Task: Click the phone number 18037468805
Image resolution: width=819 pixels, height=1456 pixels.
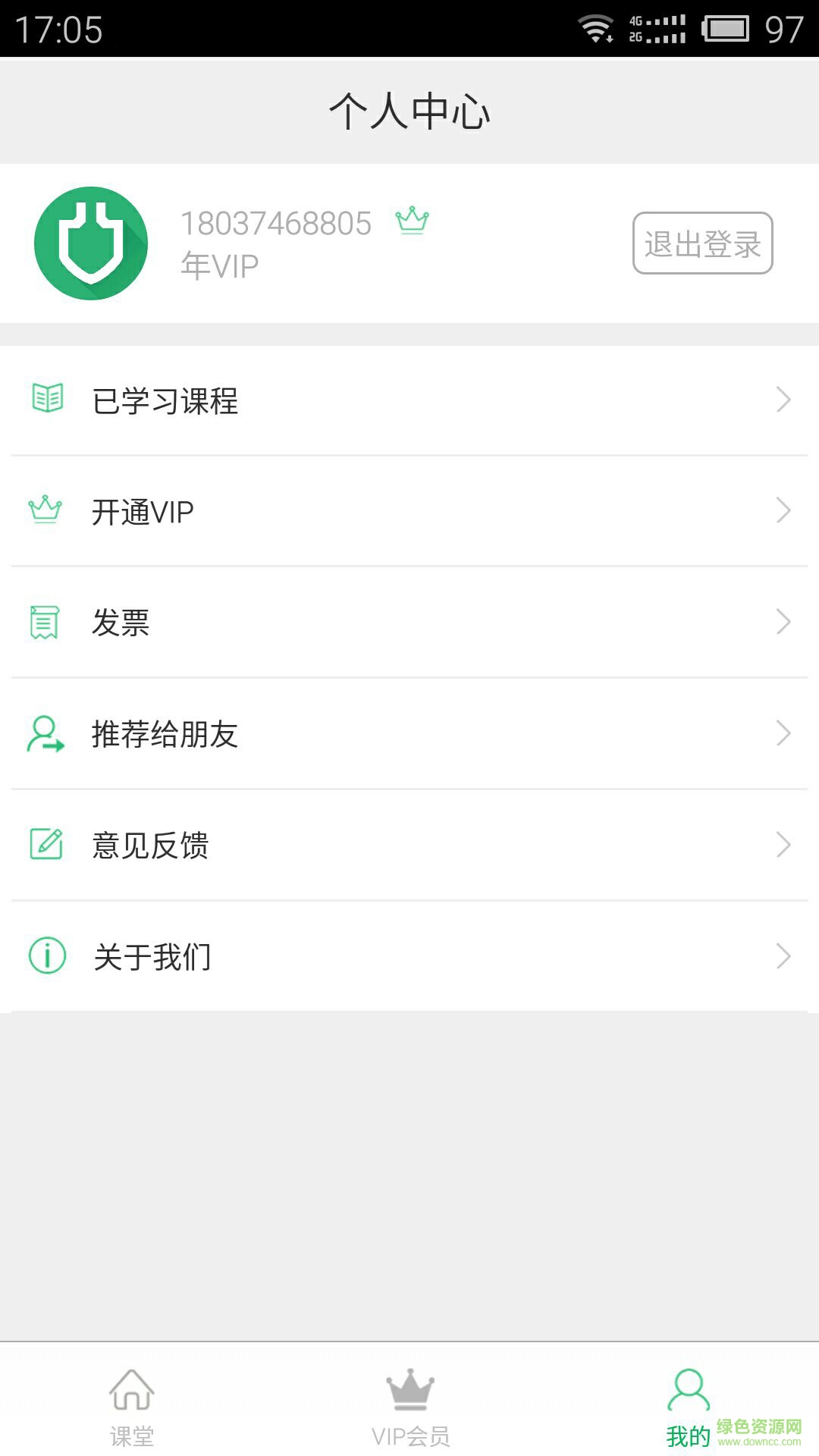Action: point(275,222)
